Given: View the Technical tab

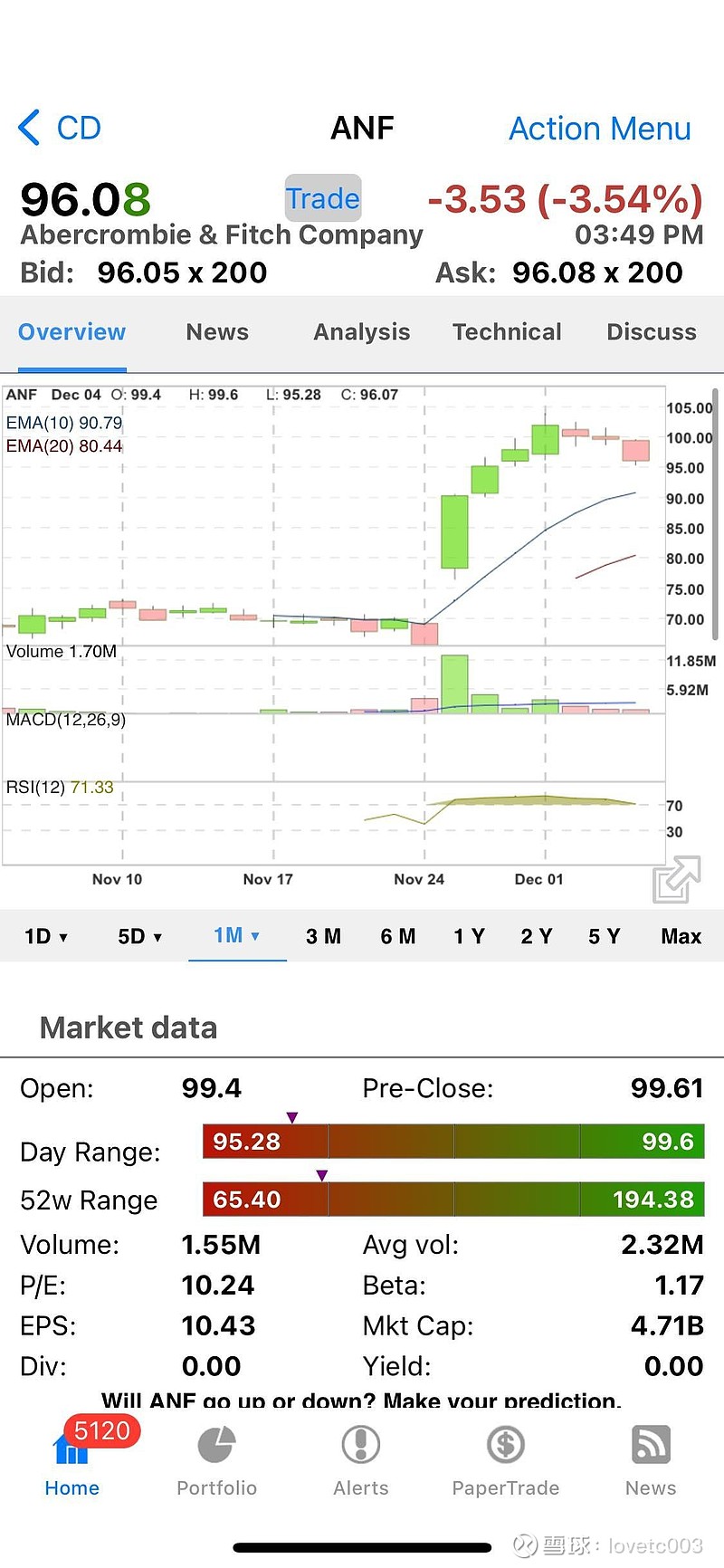Looking at the screenshot, I should click(507, 332).
